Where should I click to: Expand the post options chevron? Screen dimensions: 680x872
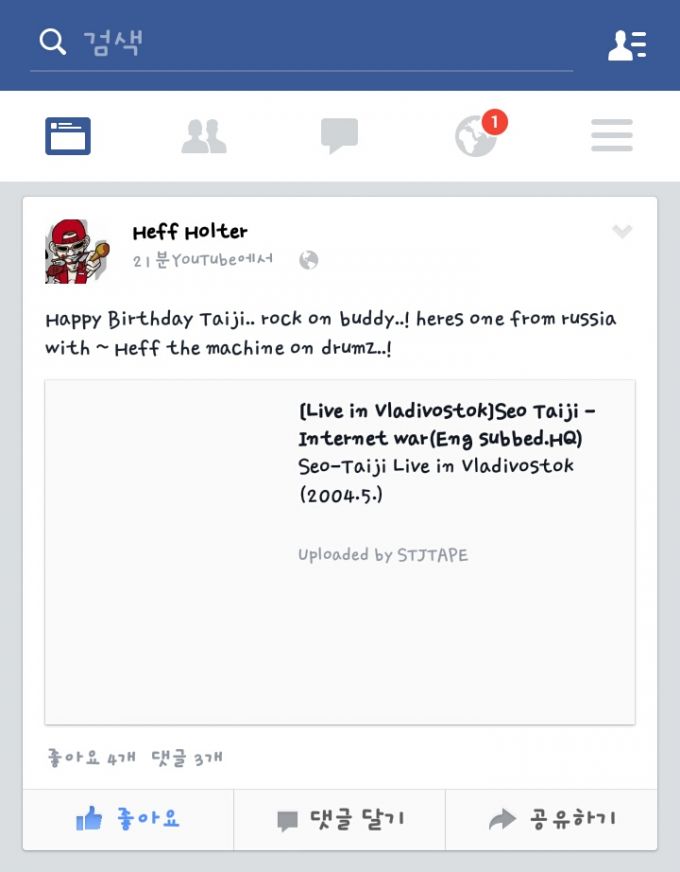tap(622, 232)
